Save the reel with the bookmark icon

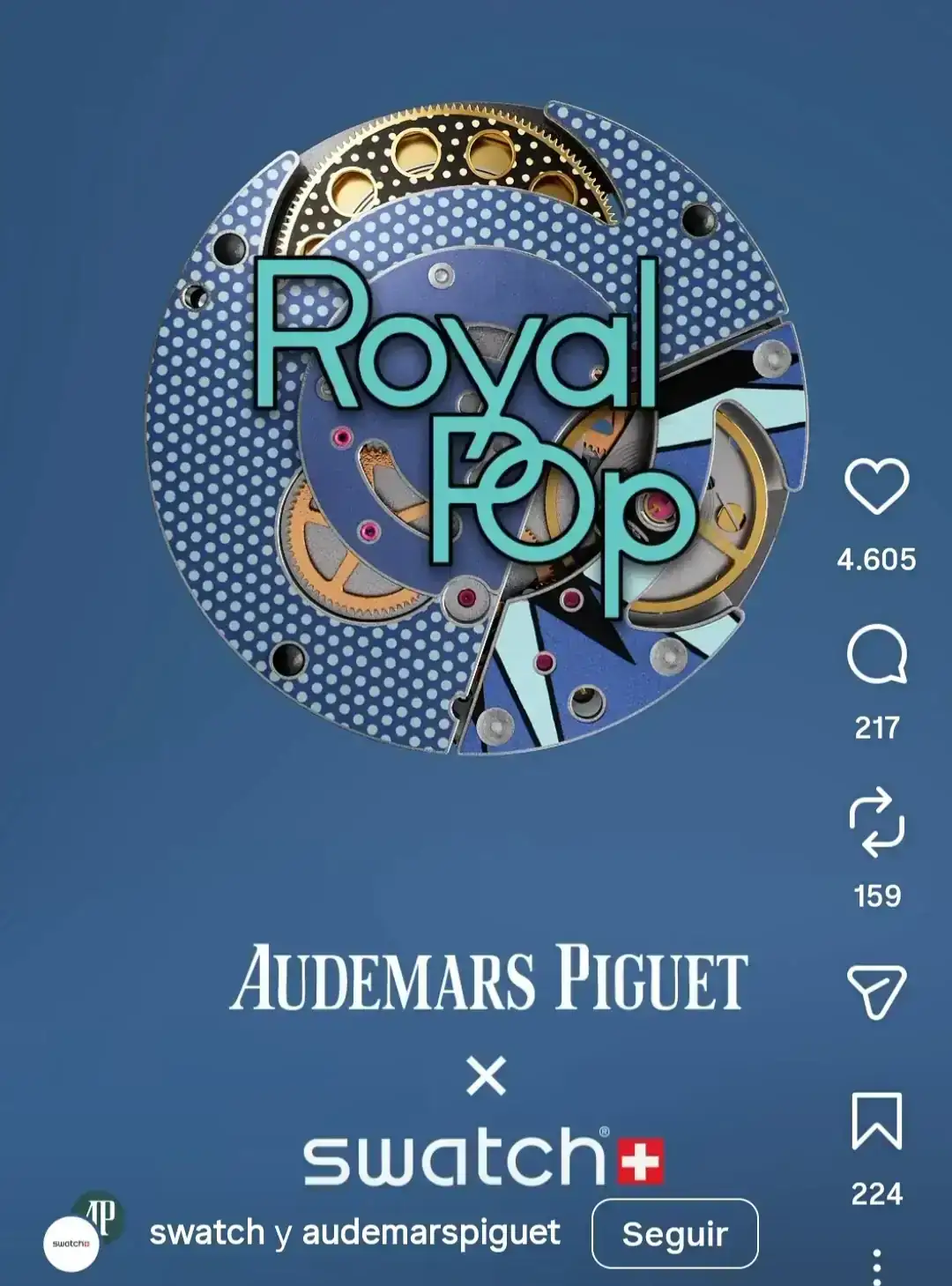tap(876, 1121)
